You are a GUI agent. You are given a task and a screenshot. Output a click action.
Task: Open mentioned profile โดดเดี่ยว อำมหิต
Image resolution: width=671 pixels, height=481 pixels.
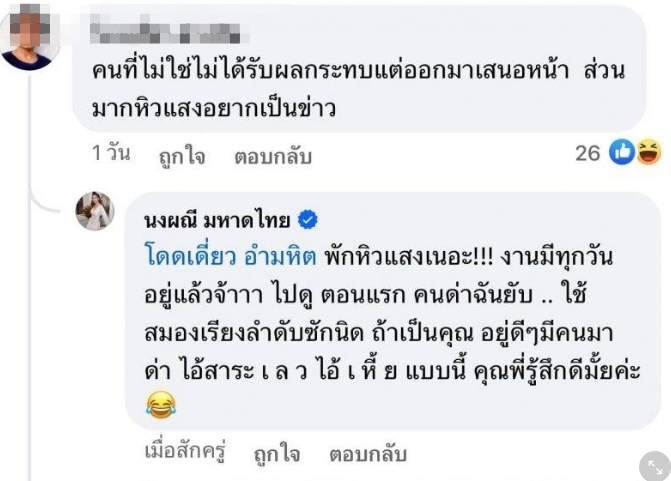[231, 254]
